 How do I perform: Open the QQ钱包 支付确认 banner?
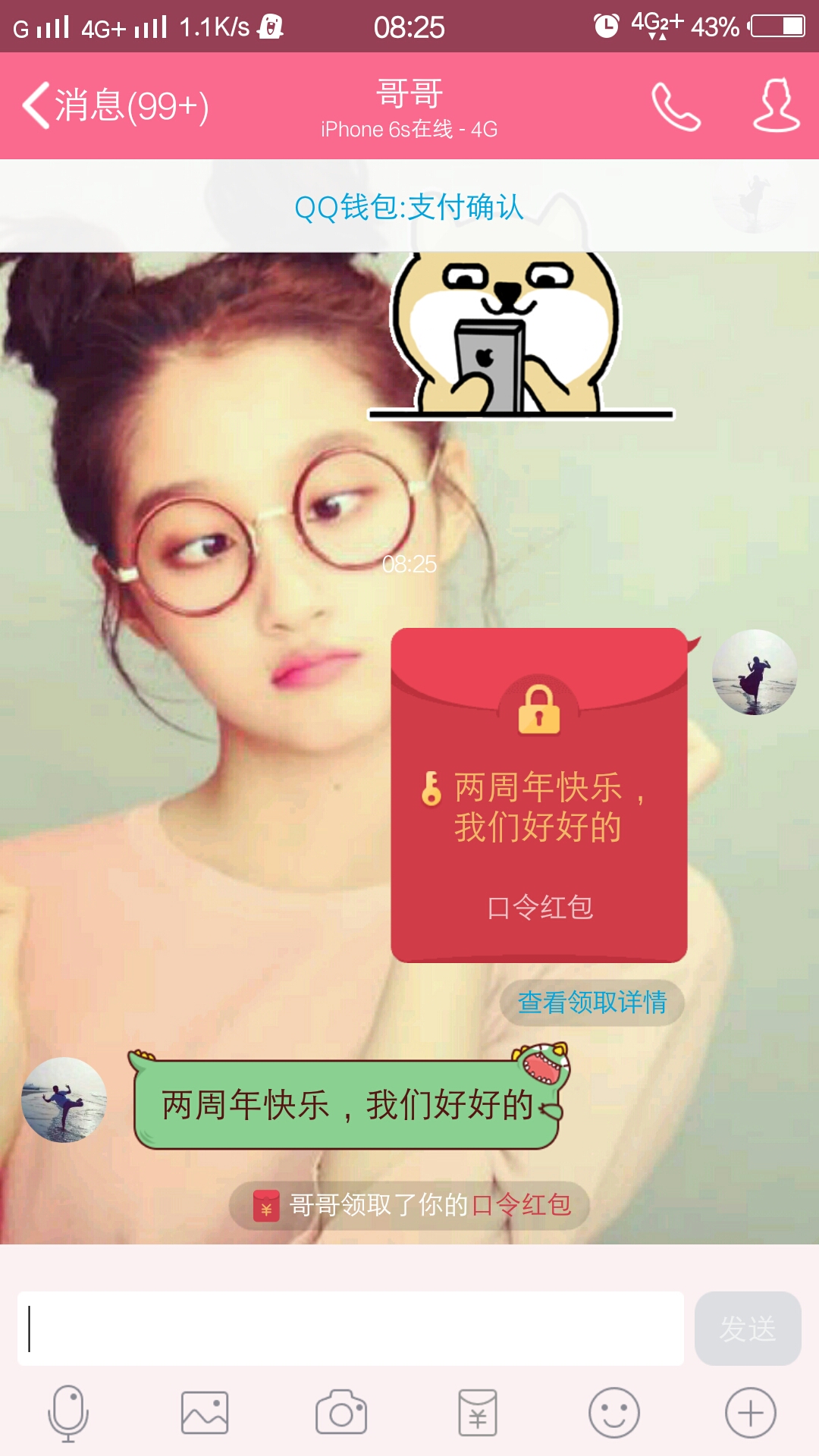coord(409,206)
